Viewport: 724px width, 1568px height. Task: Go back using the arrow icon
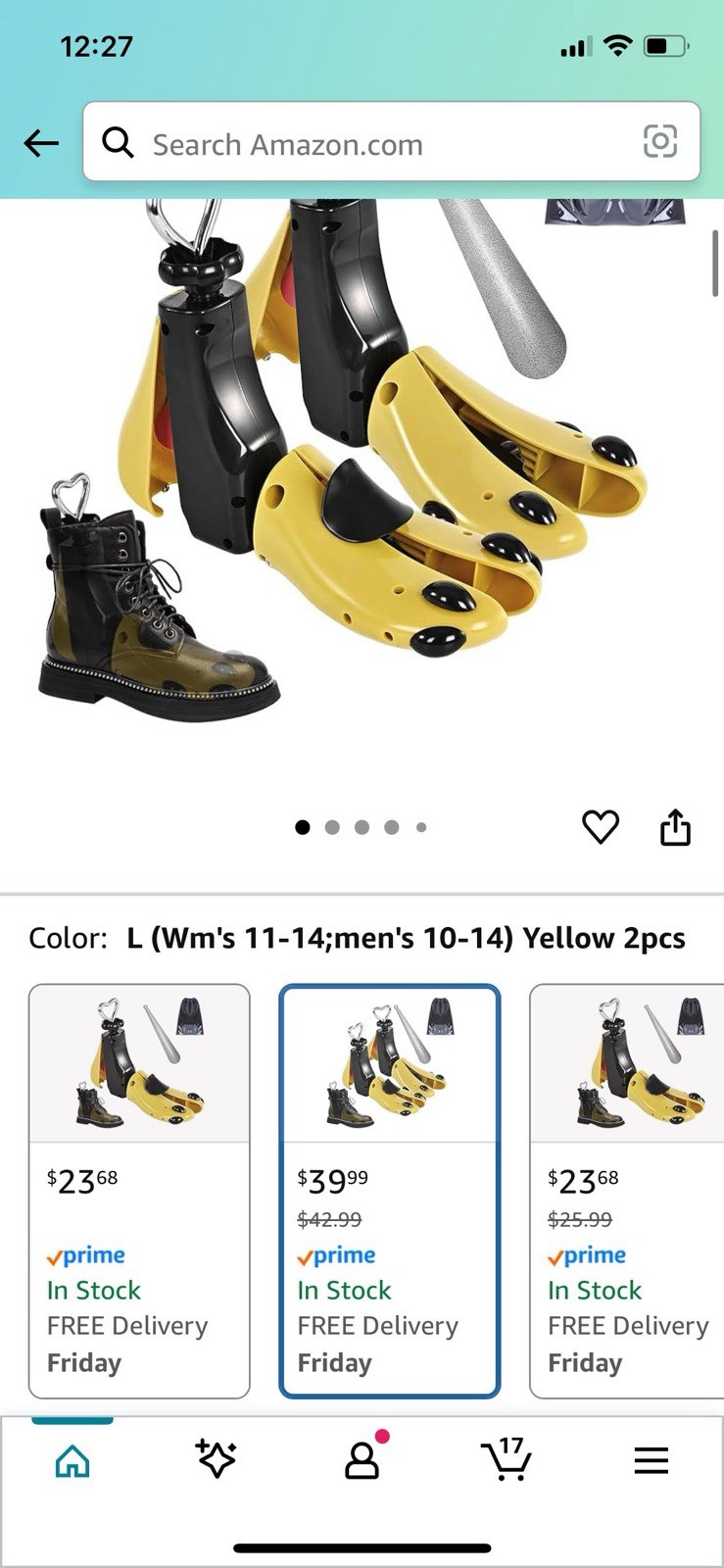pos(41,143)
